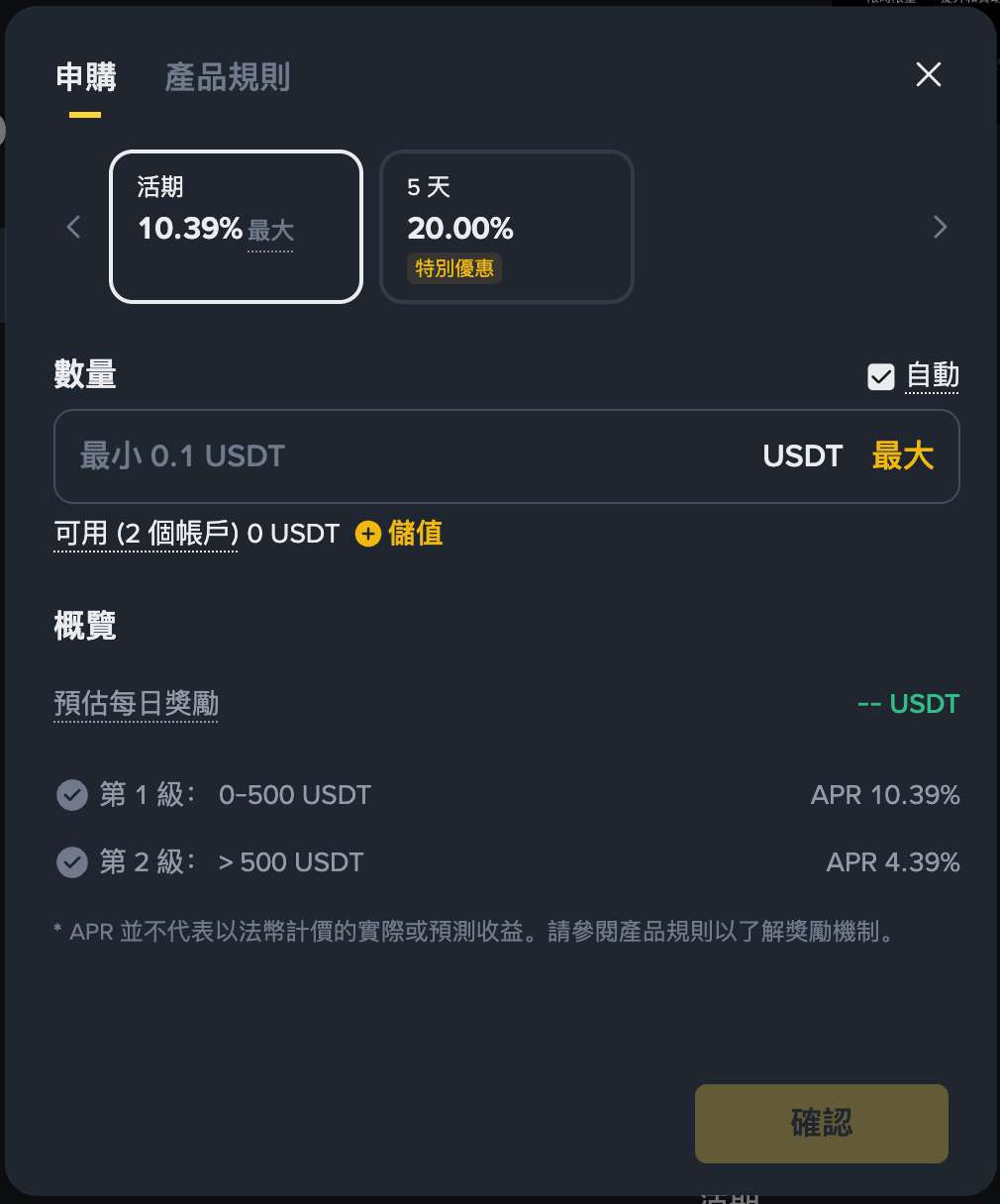1000x1204 pixels.
Task: Show previous plan options with left chevron
Action: 74,227
